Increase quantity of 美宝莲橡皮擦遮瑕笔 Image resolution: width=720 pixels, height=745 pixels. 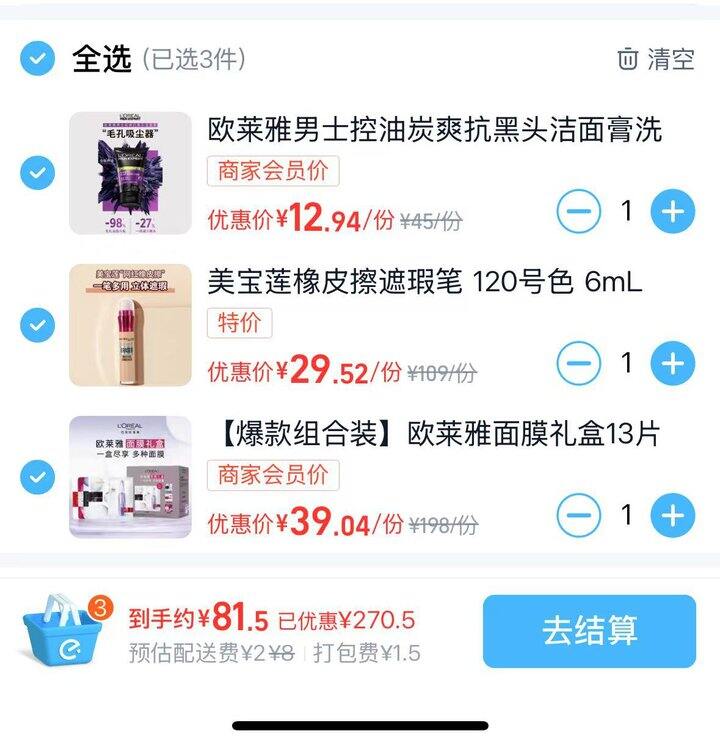click(672, 363)
